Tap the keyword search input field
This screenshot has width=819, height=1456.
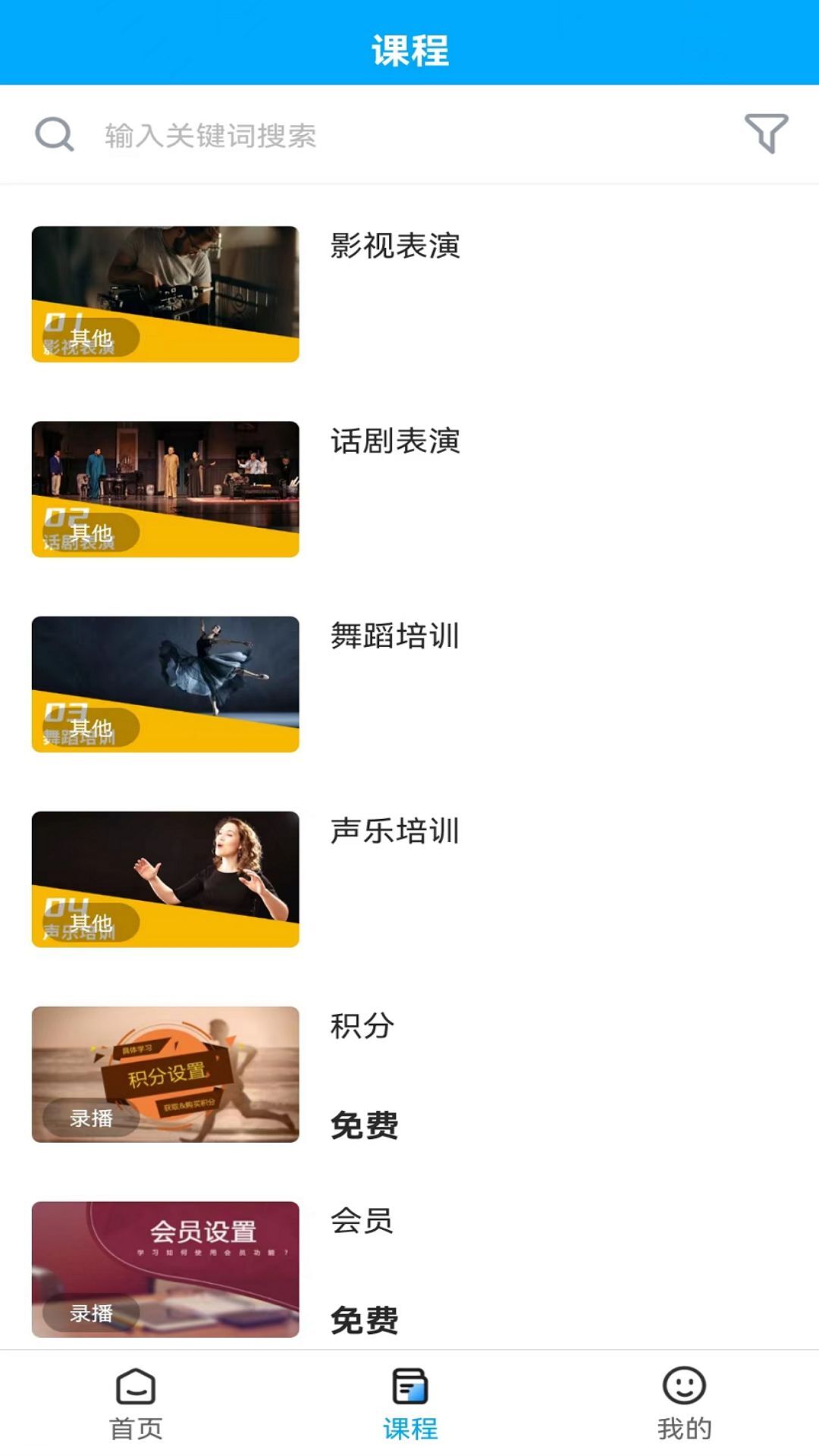(303, 134)
